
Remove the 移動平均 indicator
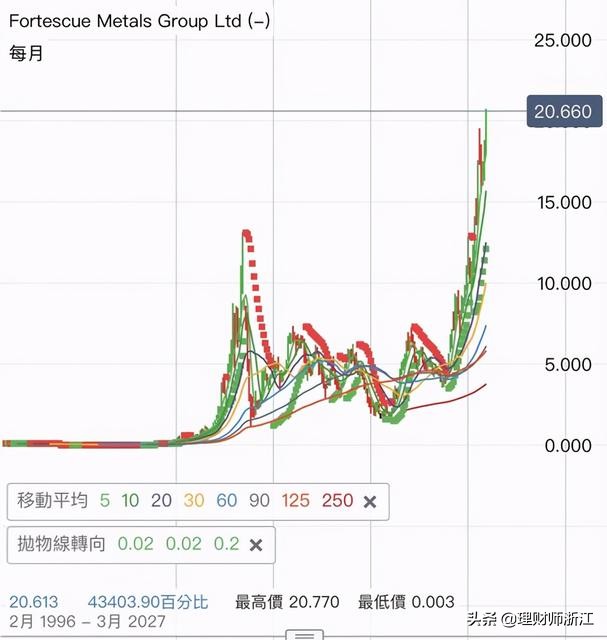370,501
